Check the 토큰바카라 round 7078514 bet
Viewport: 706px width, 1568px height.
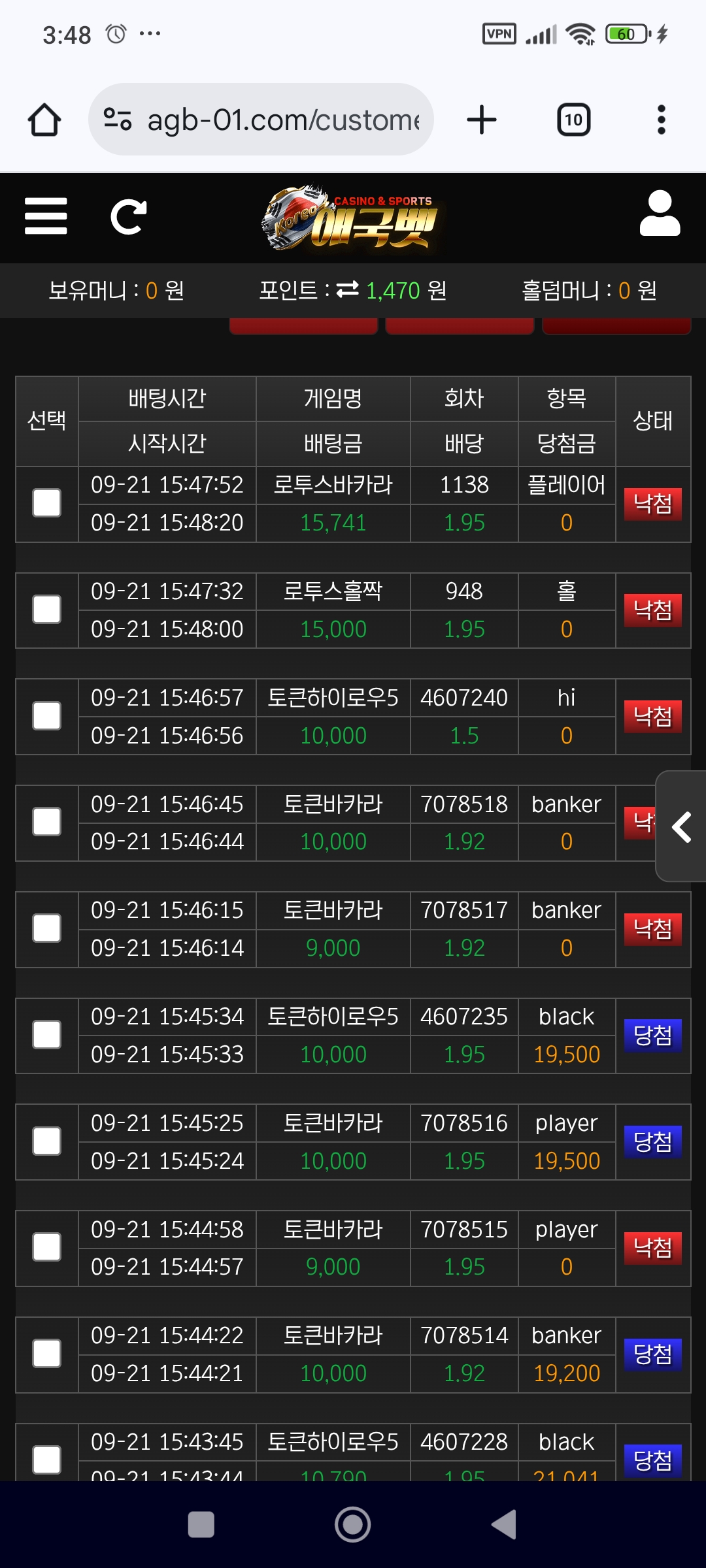47,1354
